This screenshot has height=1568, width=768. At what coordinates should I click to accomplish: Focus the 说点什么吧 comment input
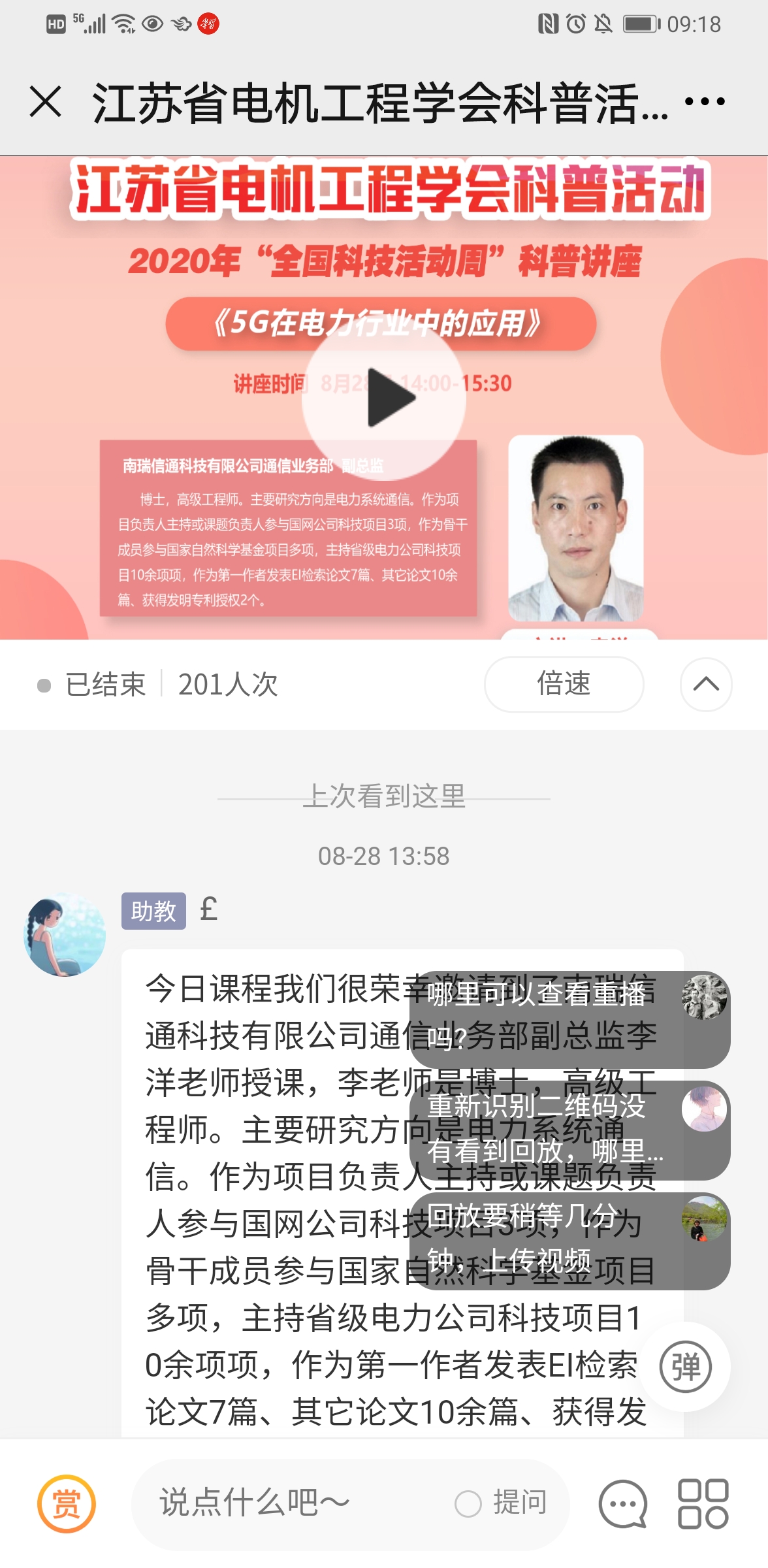coord(294,1503)
